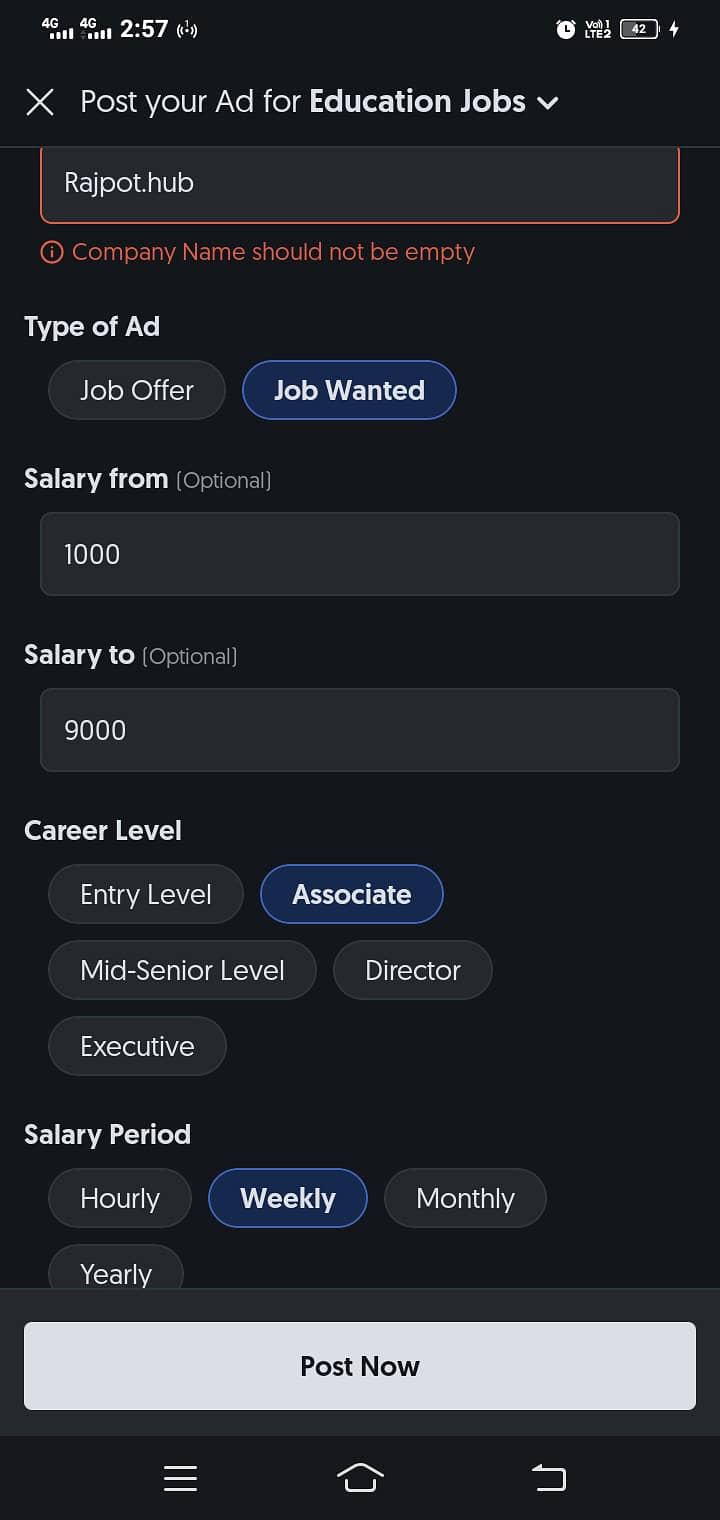Go back using system back button

click(x=548, y=1478)
